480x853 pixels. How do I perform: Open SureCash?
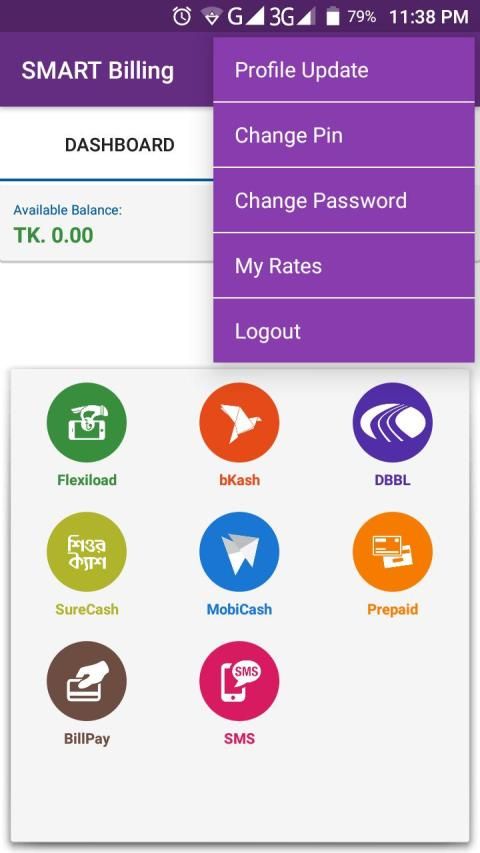(x=87, y=564)
